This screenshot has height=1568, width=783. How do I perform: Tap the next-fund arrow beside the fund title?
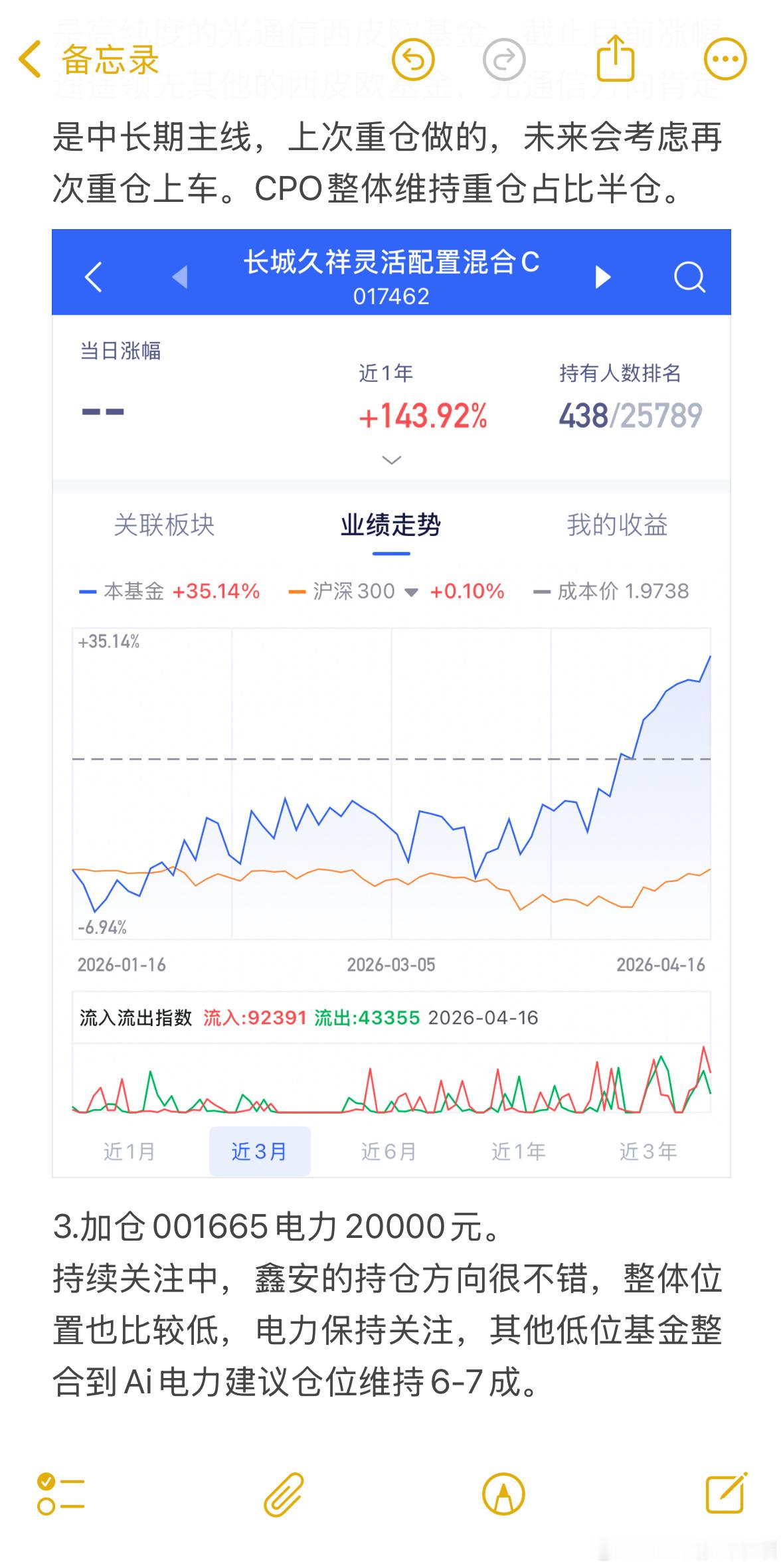coord(602,277)
